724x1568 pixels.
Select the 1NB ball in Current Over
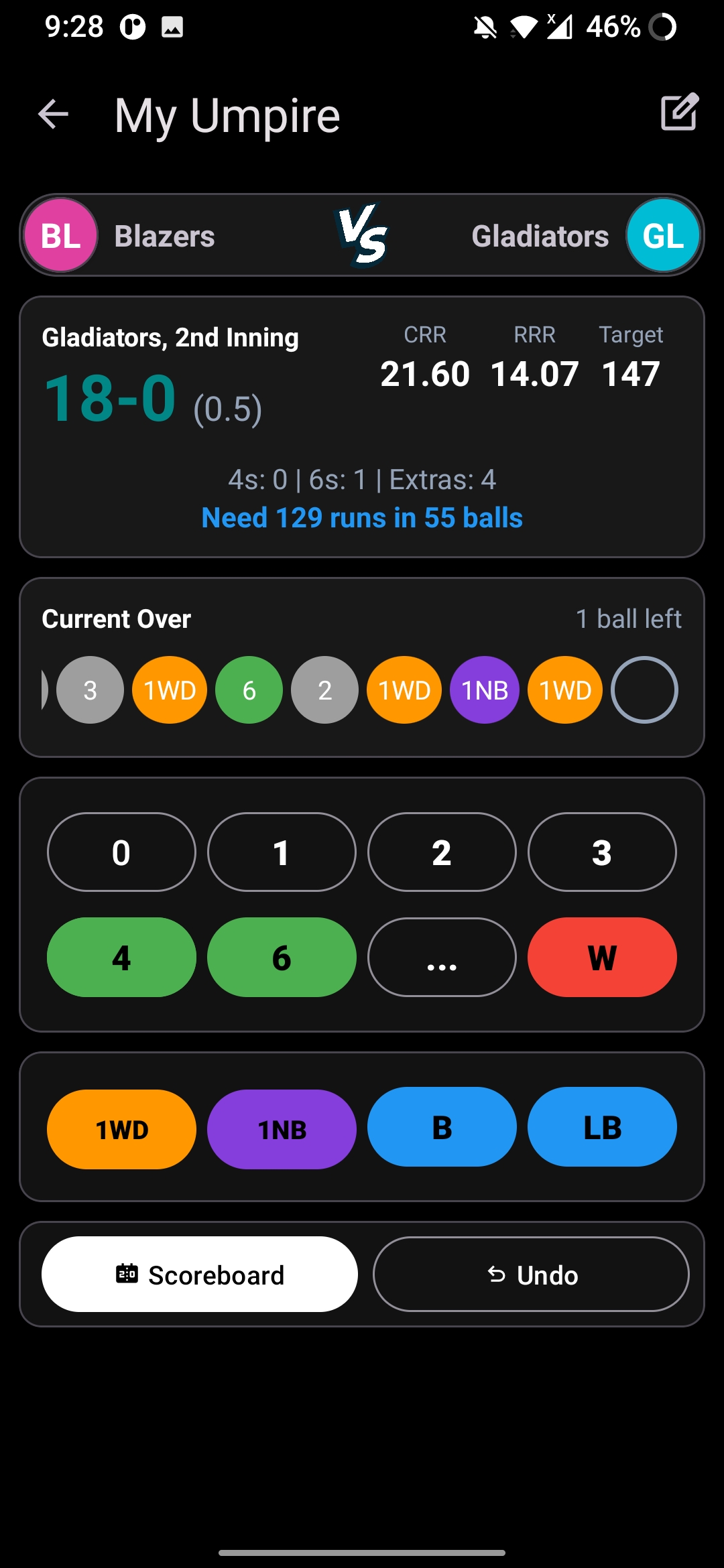tap(484, 690)
